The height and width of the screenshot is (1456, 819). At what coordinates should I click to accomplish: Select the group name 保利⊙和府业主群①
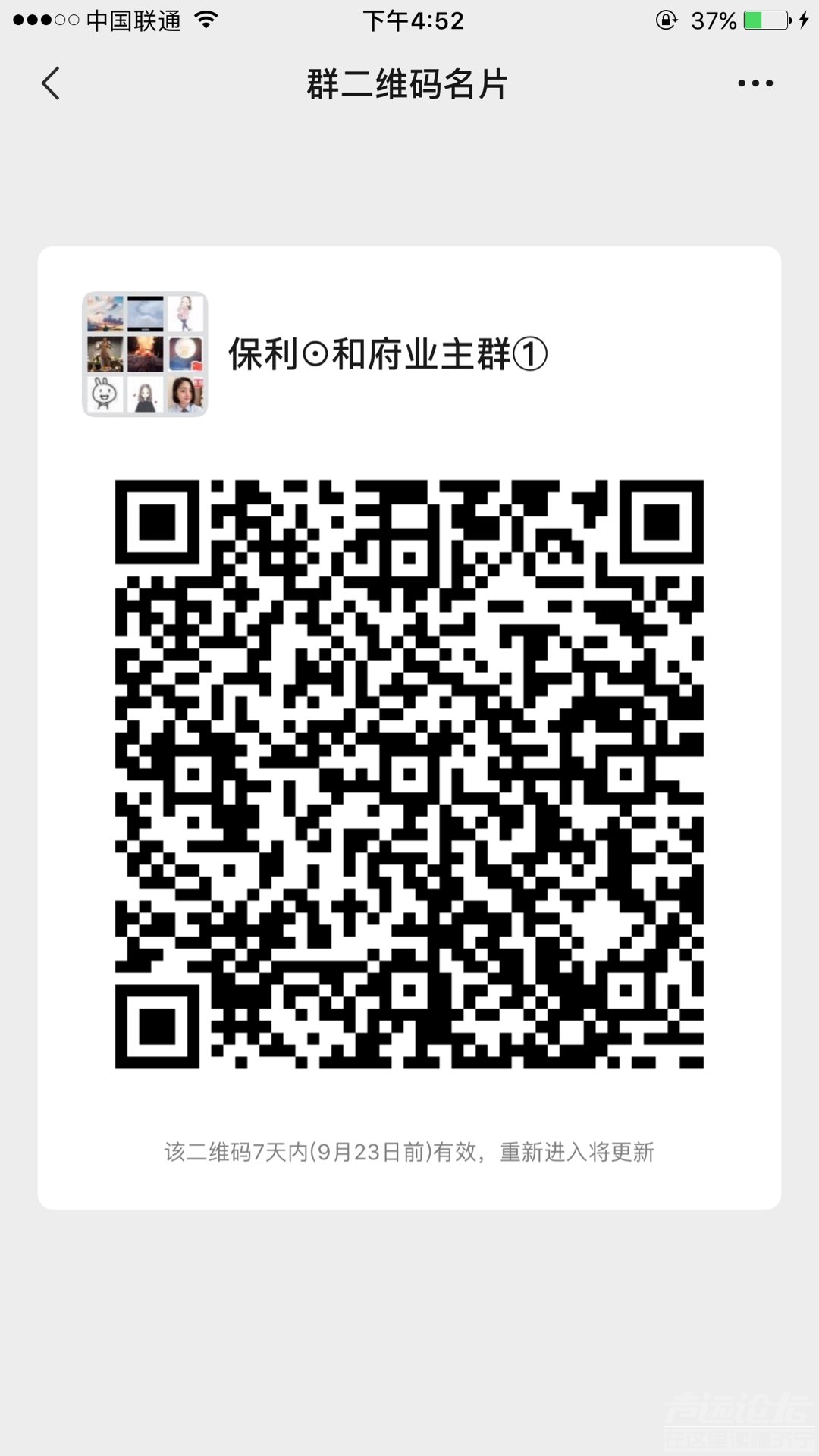pos(387,353)
